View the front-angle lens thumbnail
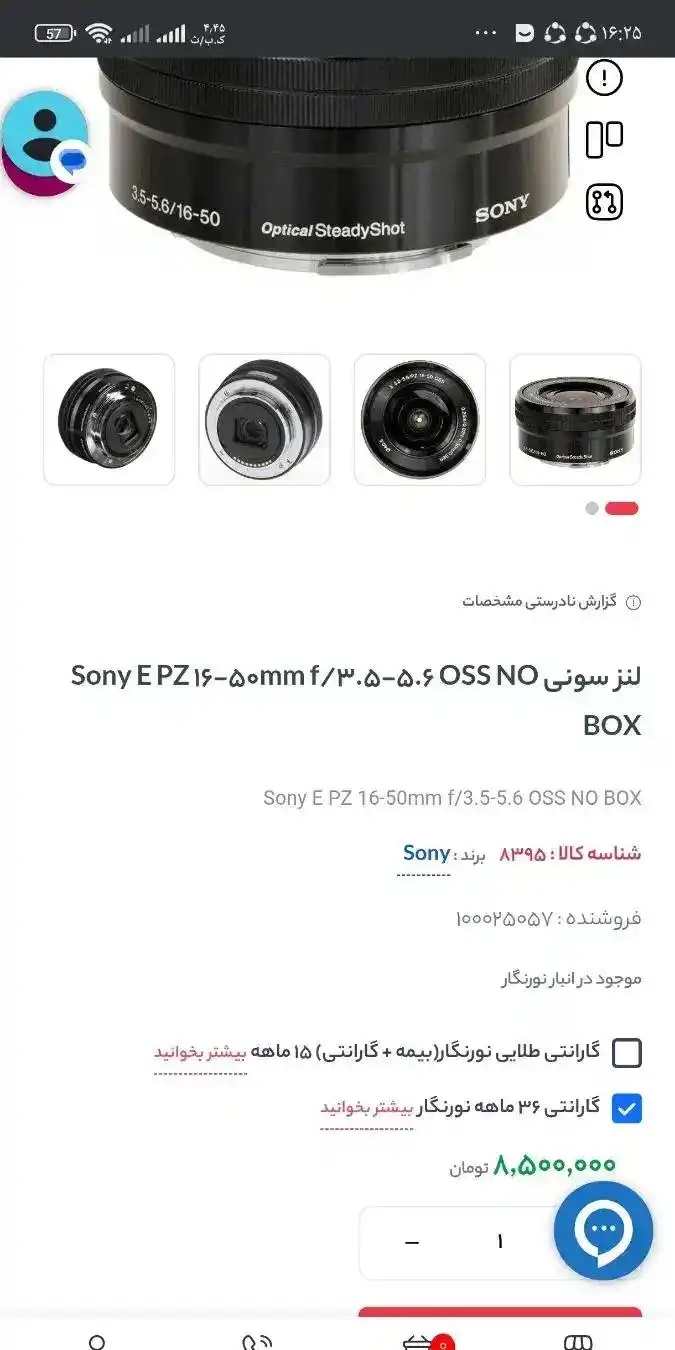Screen dimensions: 675x1350 (575, 419)
